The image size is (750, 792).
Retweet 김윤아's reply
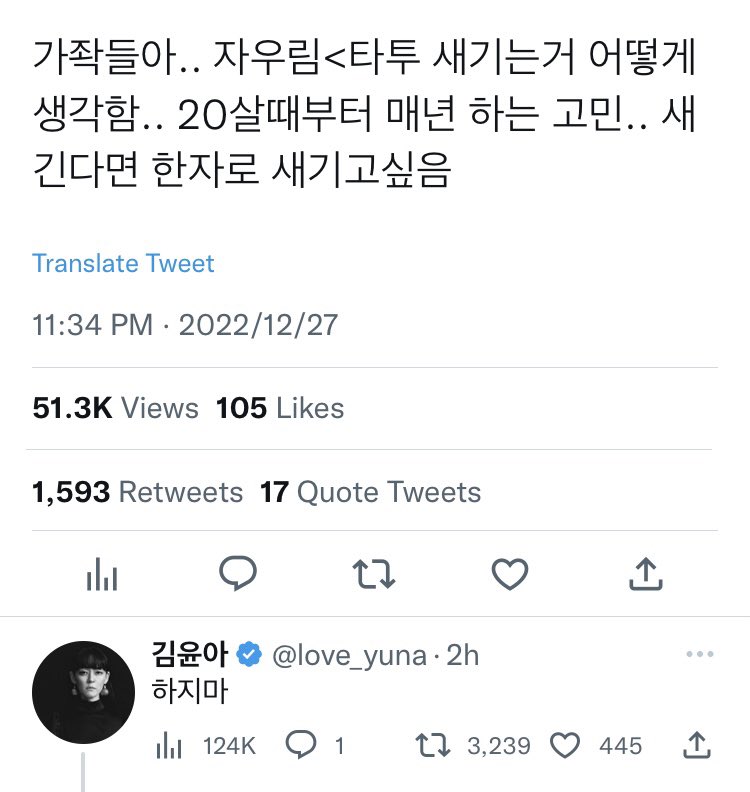click(x=473, y=746)
